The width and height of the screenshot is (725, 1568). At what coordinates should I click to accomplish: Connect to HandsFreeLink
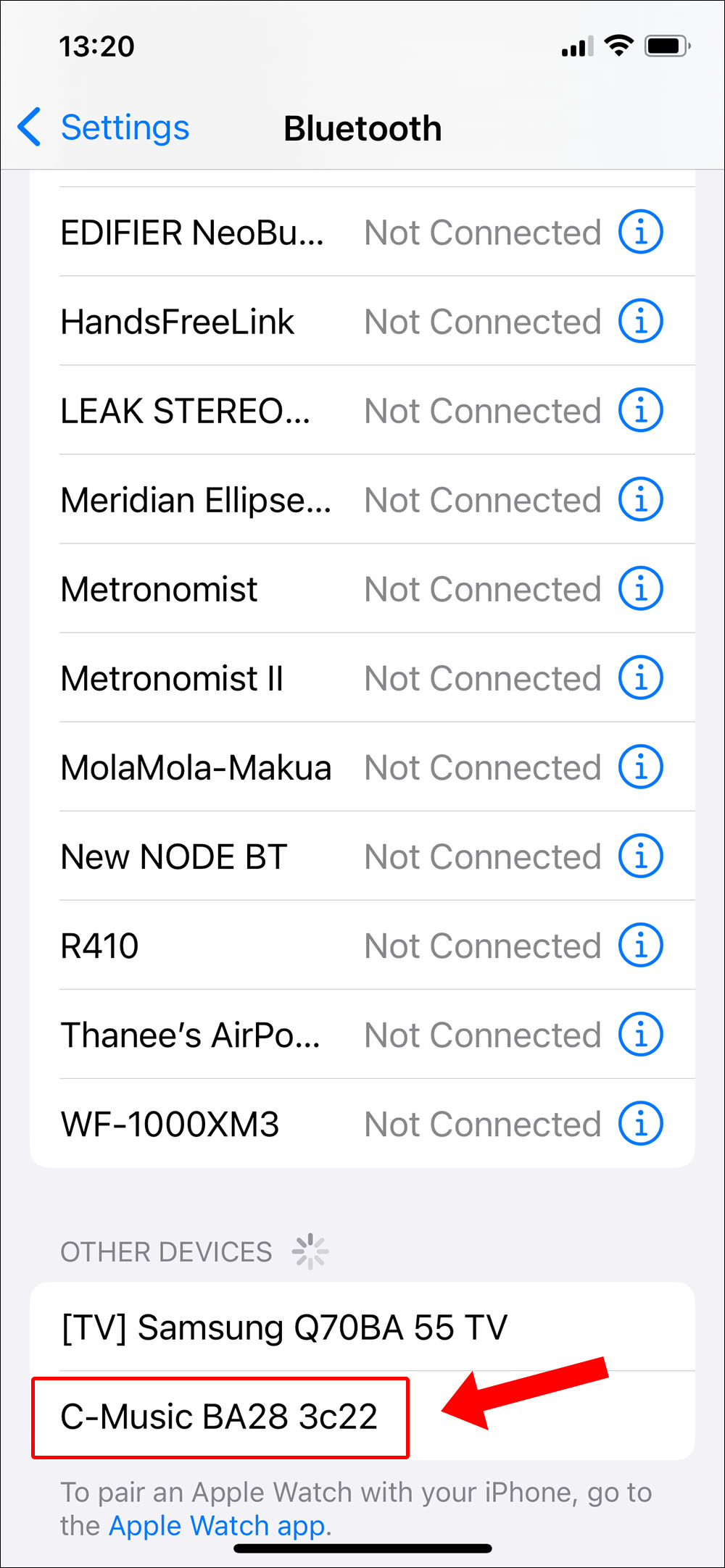178,322
